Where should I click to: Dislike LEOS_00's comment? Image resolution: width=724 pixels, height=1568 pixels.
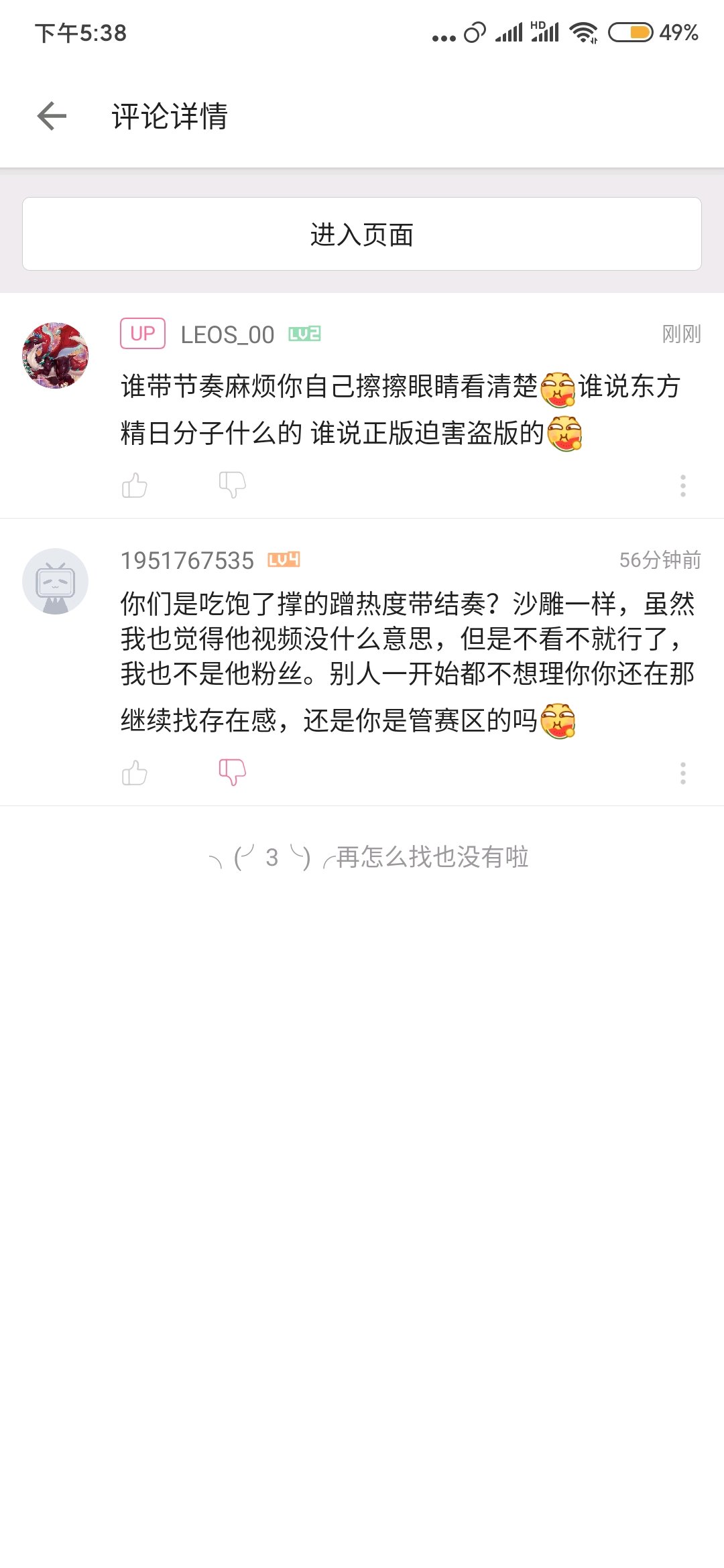click(x=233, y=484)
